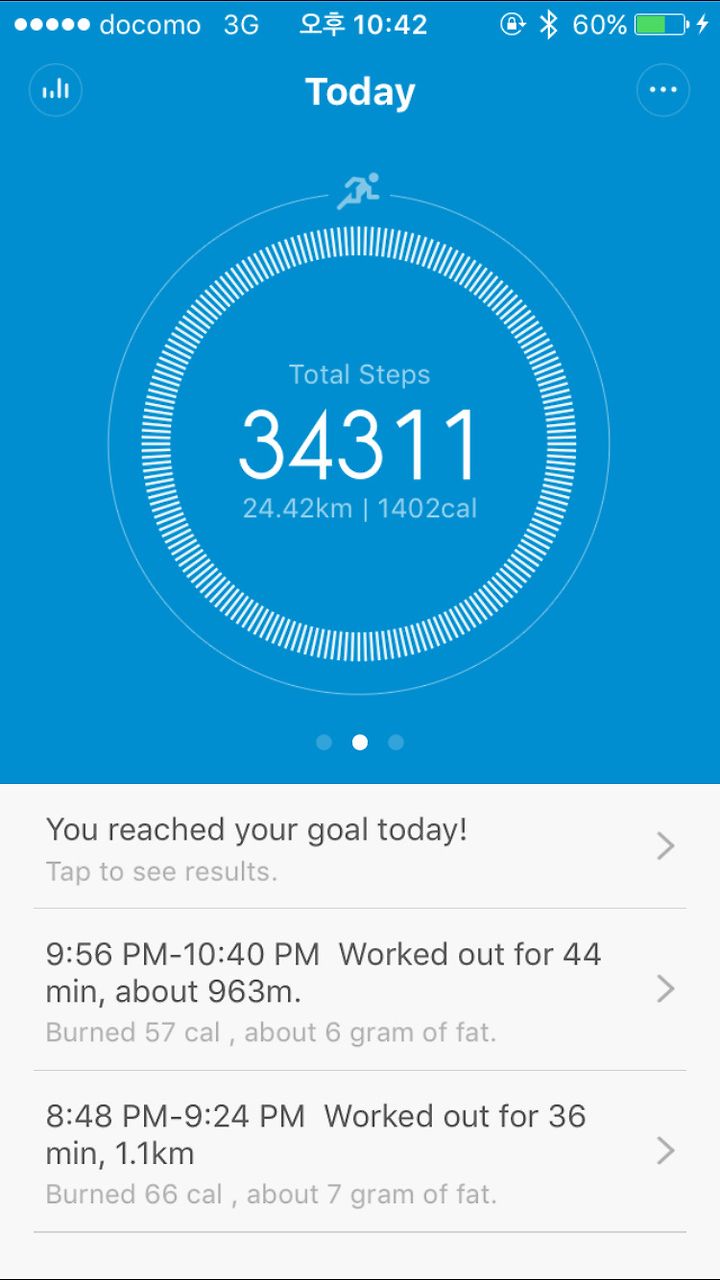720x1280 pixels.
Task: Open the three-dot more options menu
Action: [663, 91]
